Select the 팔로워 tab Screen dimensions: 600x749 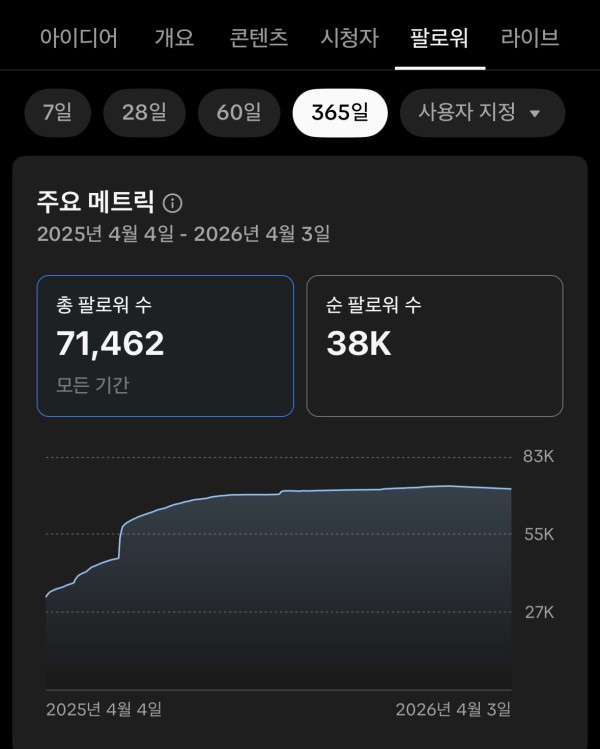[439, 39]
